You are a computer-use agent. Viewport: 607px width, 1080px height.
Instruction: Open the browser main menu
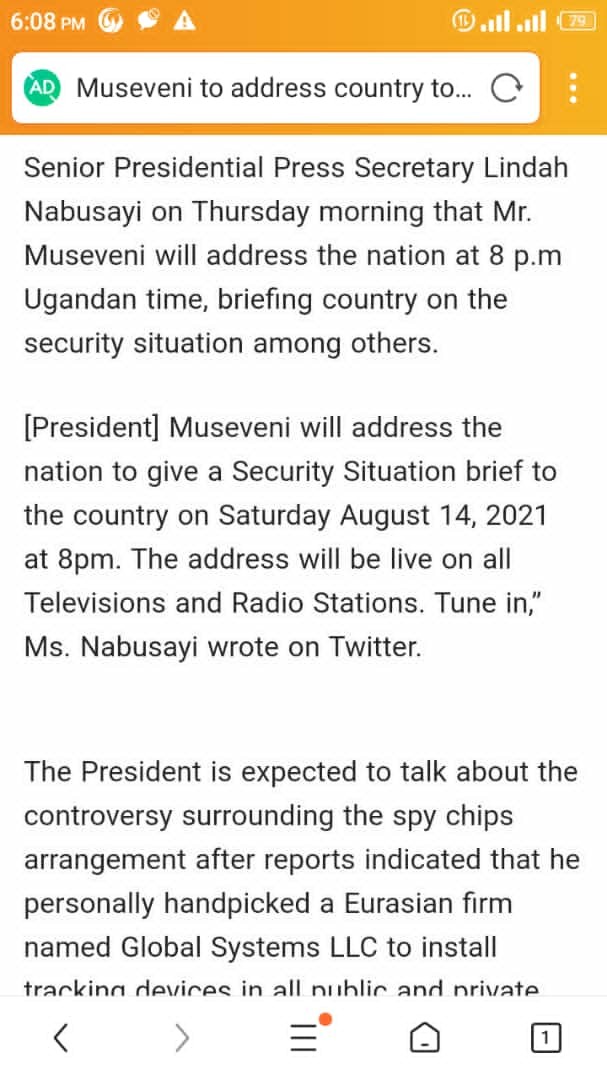(303, 1038)
